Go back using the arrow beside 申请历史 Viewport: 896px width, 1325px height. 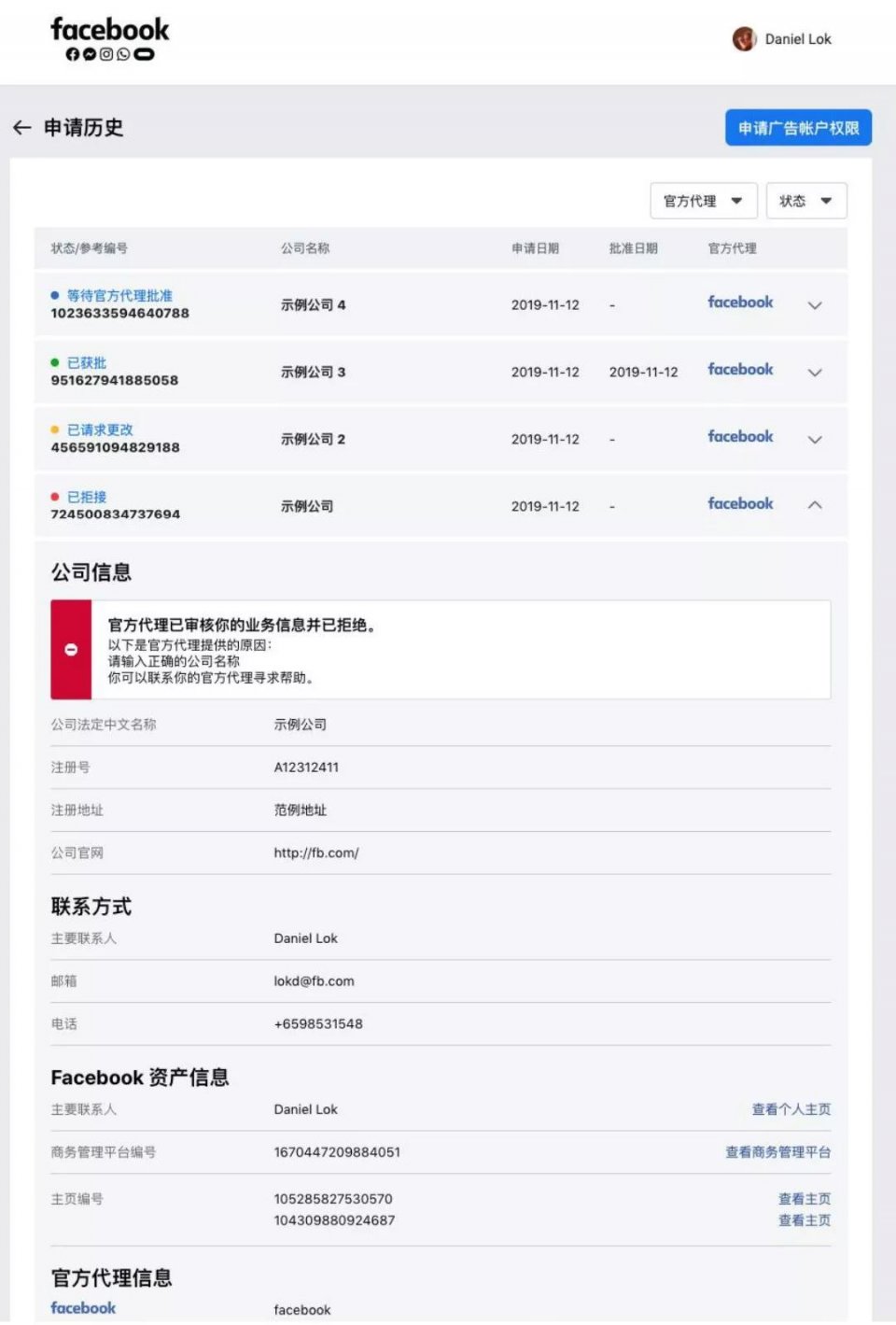[x=22, y=128]
